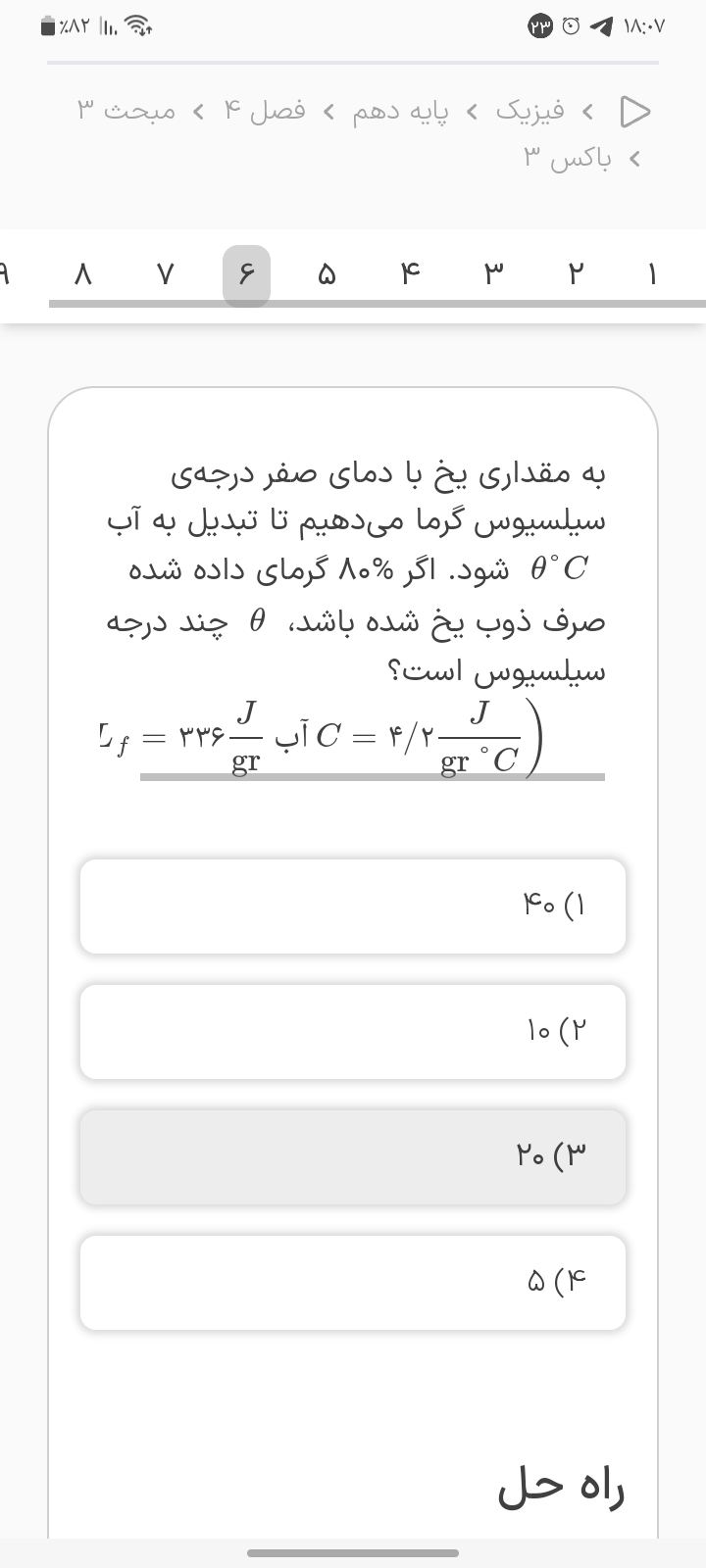The image size is (706, 1568).
Task: Select answer option 4 (۵)
Action: pos(353,1283)
